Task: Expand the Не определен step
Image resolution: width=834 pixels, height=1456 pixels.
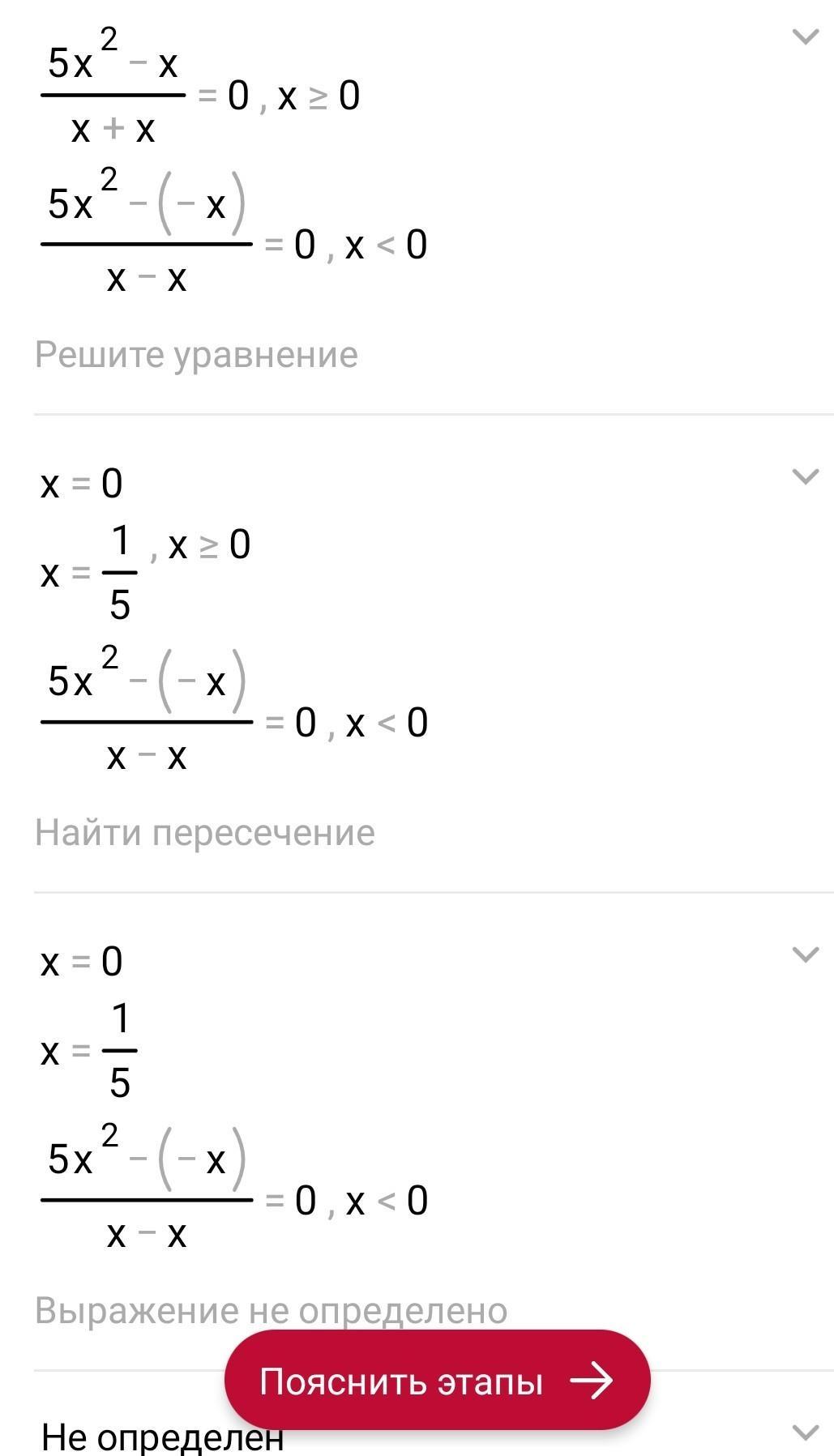Action: pos(804,1432)
